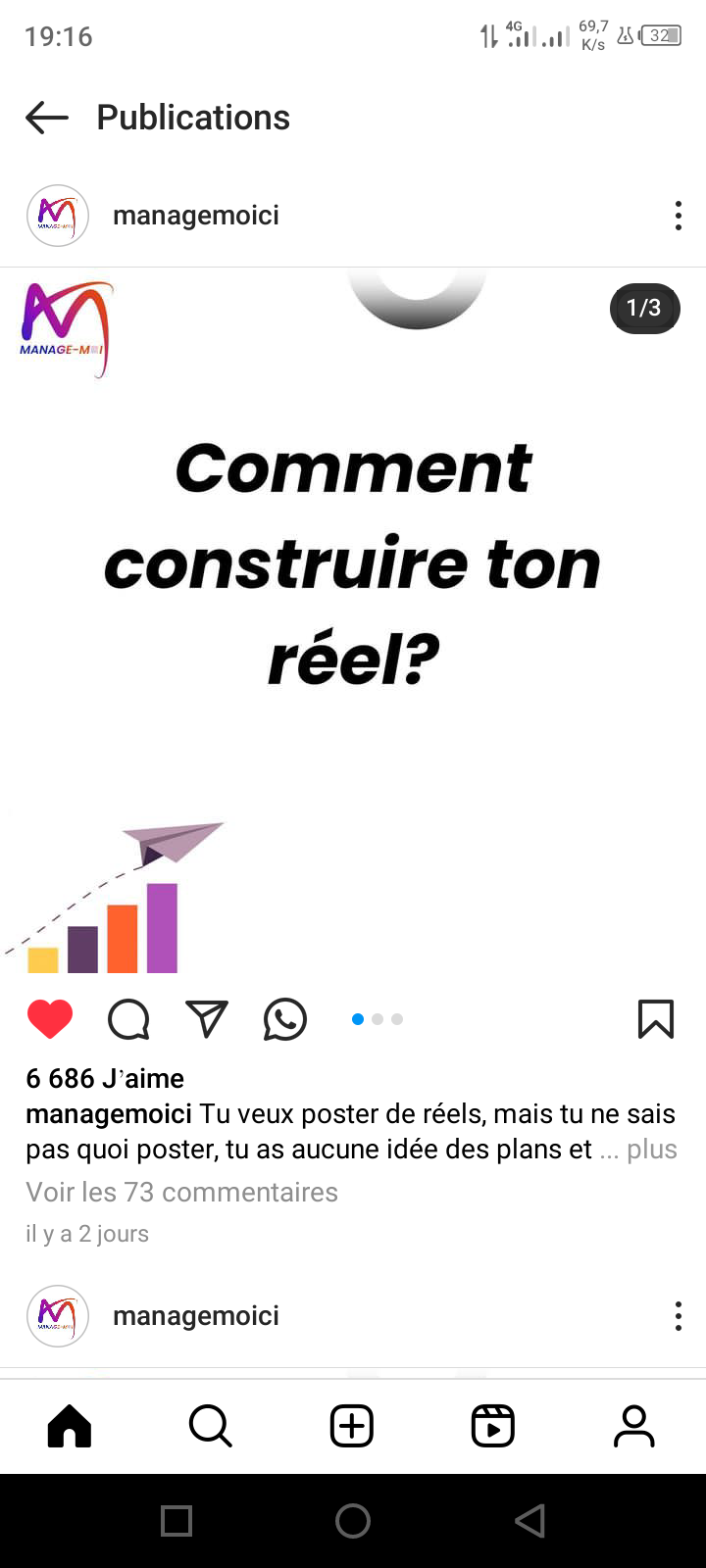Share the post with the paper plane icon

207,1019
